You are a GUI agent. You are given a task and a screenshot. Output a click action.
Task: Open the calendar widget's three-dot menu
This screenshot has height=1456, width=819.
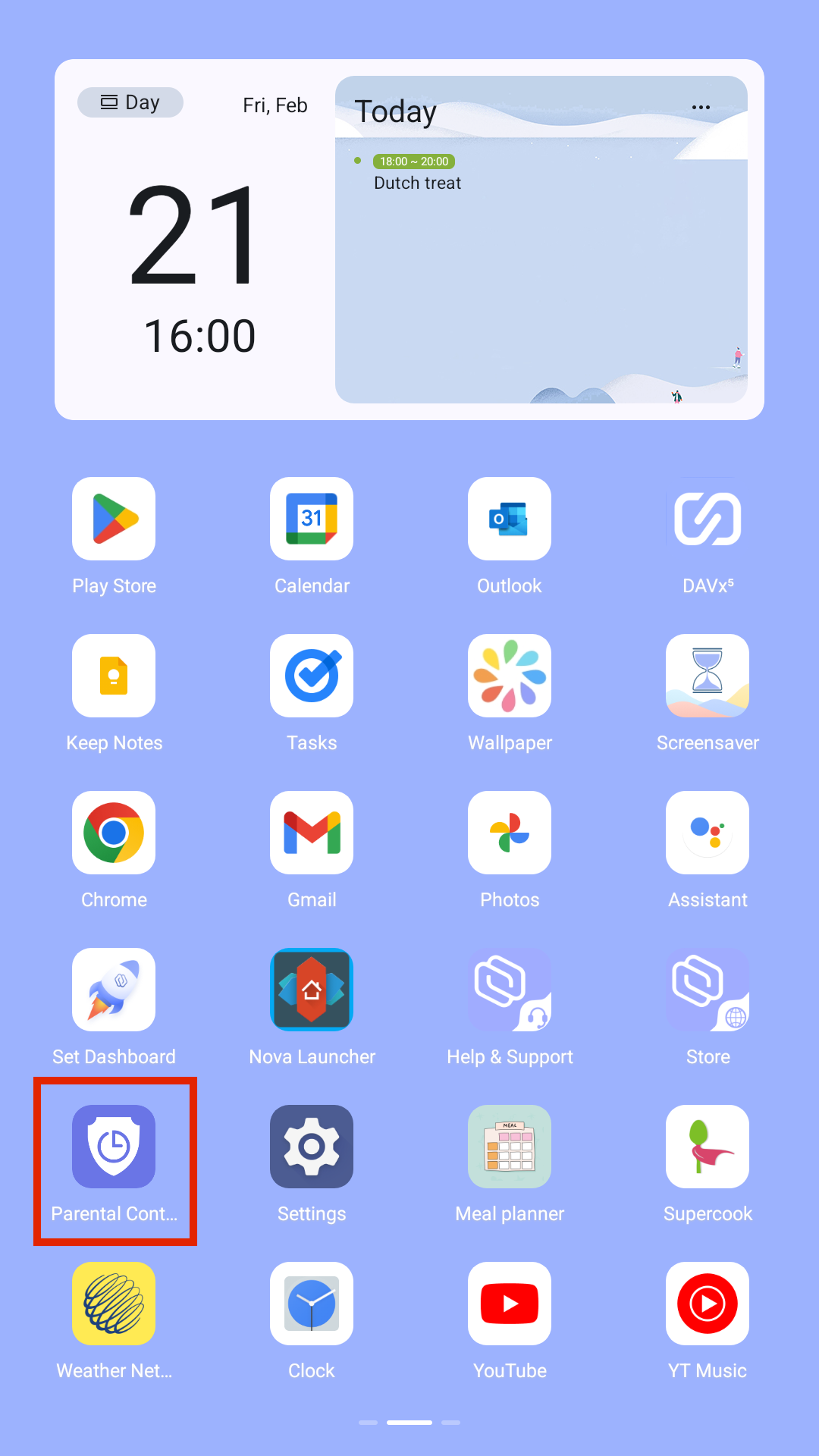[x=701, y=107]
